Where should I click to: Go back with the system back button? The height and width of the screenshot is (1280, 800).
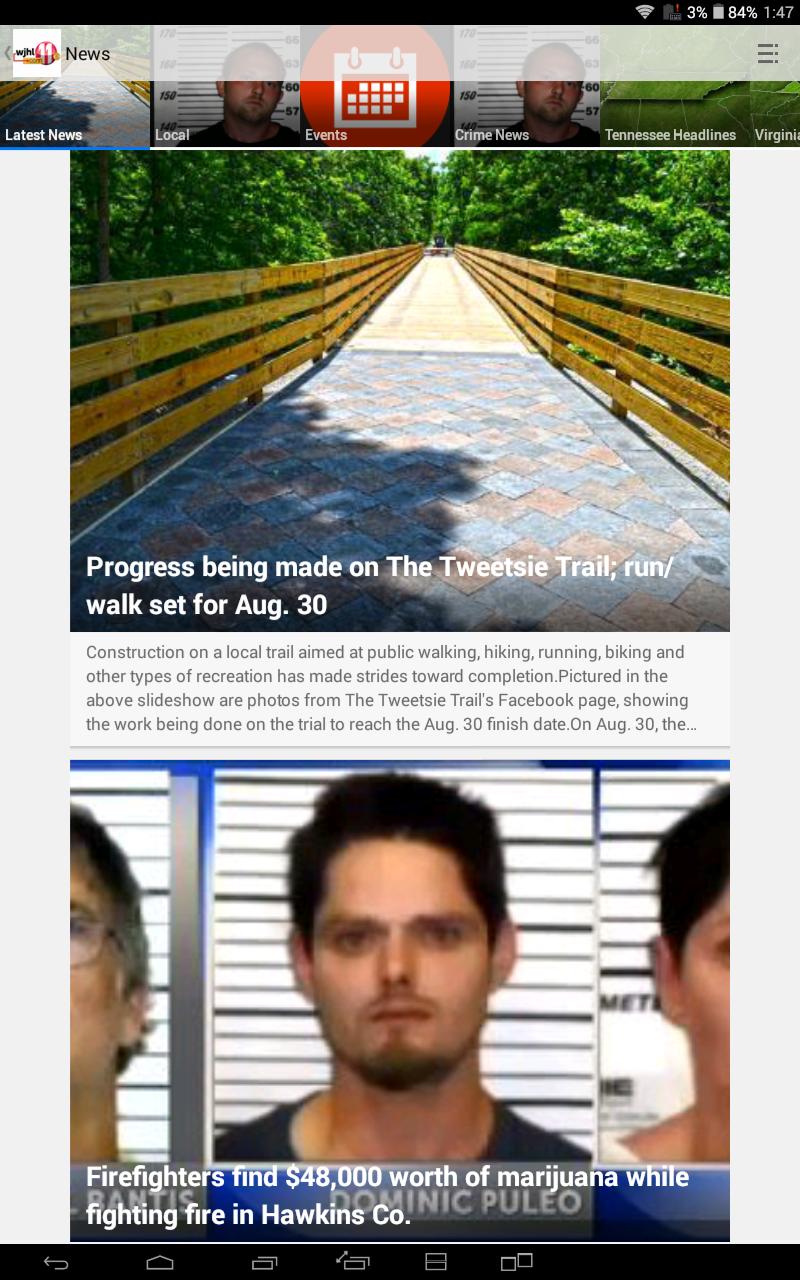click(56, 1263)
